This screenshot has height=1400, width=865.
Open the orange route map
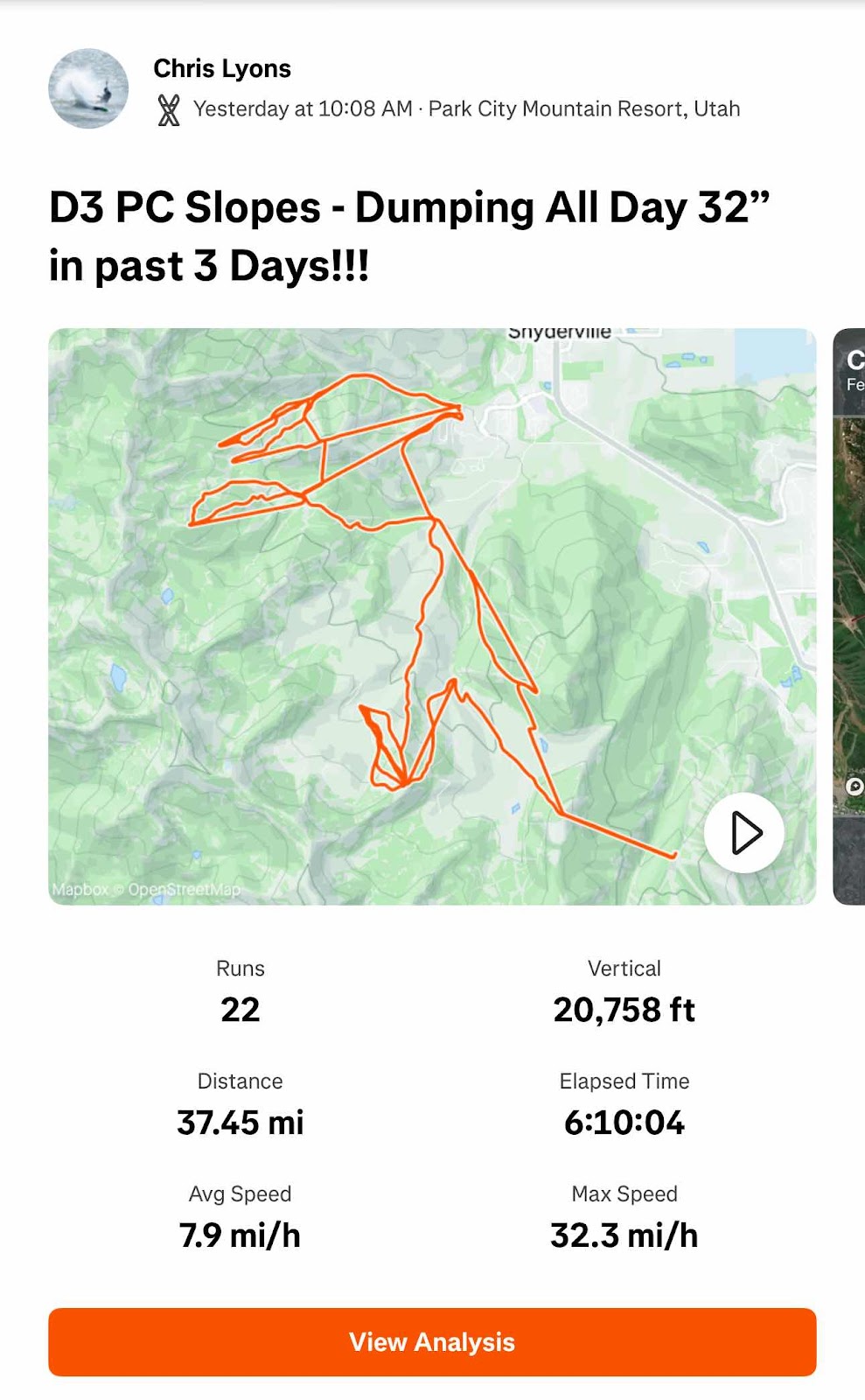tap(432, 616)
